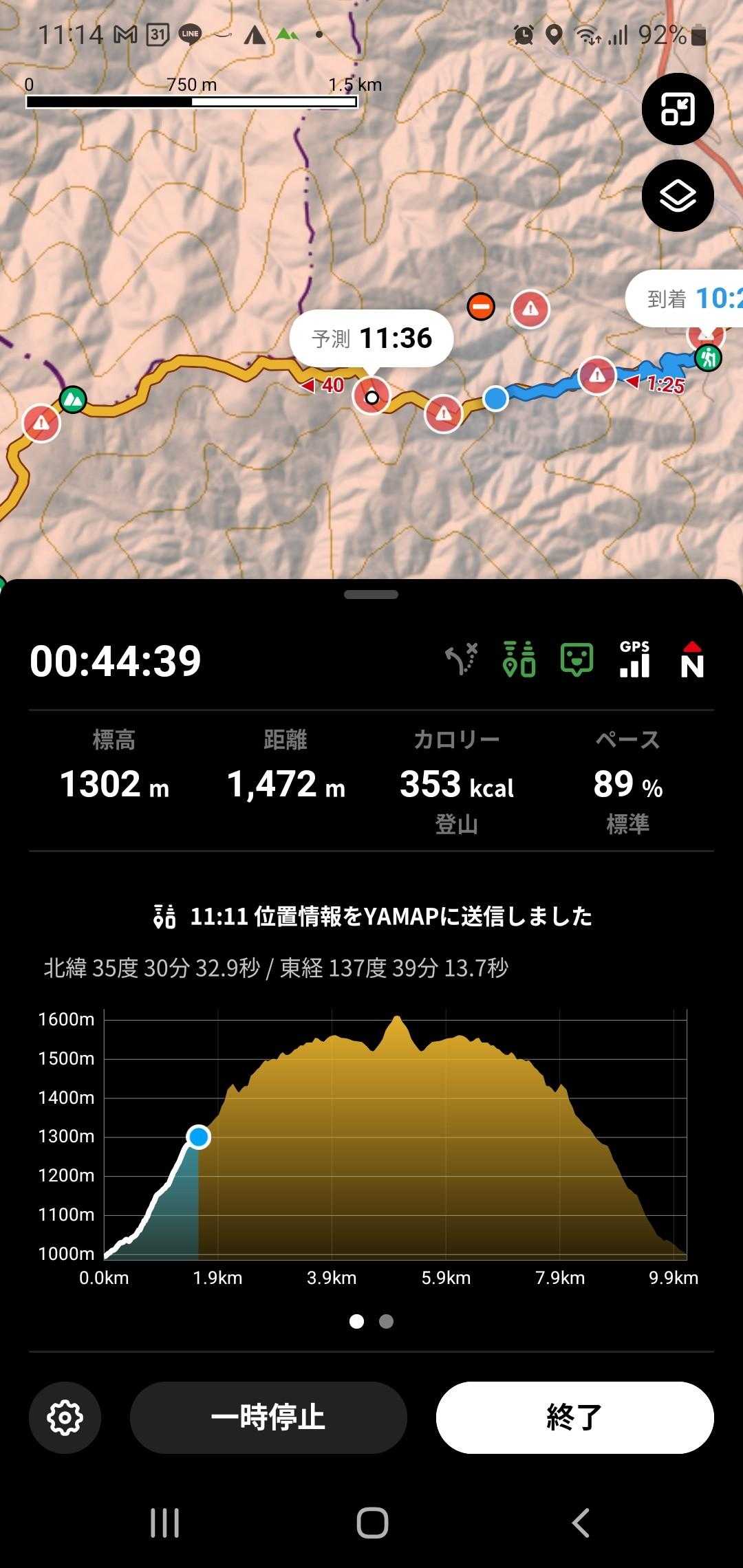Switch to the second chart page dot
Screen dimensions: 743x1568
tap(387, 1321)
